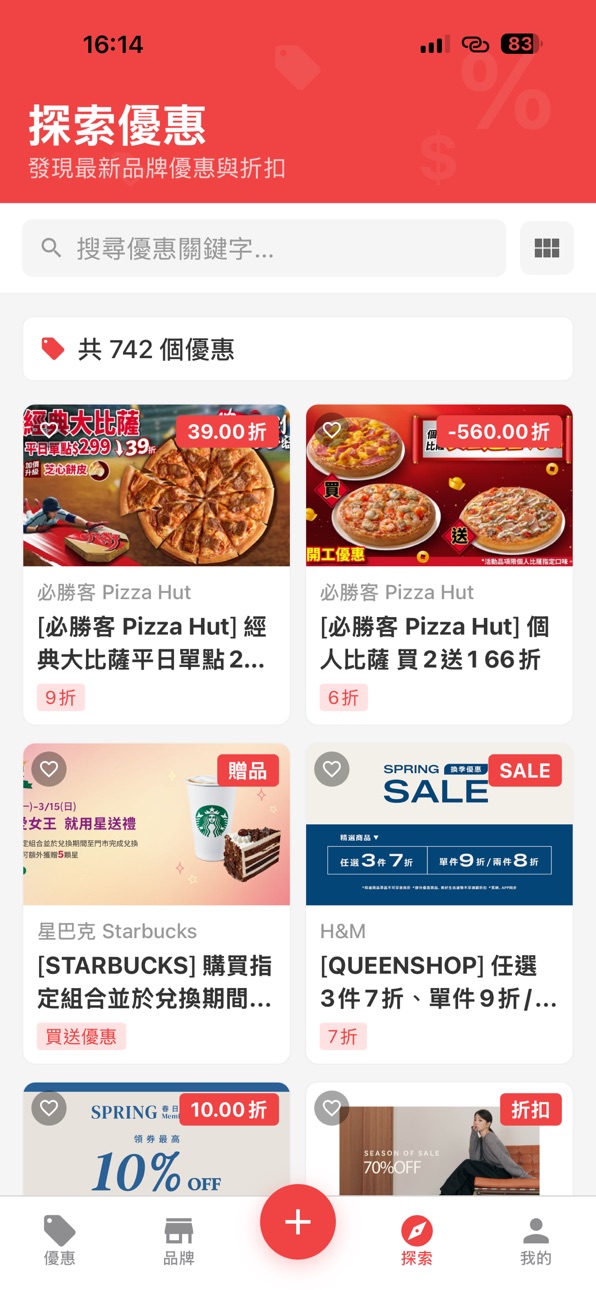Image resolution: width=596 pixels, height=1290 pixels.
Task: Open the 個人比薩 買2送1 Pizza Hut deal
Action: (439, 564)
